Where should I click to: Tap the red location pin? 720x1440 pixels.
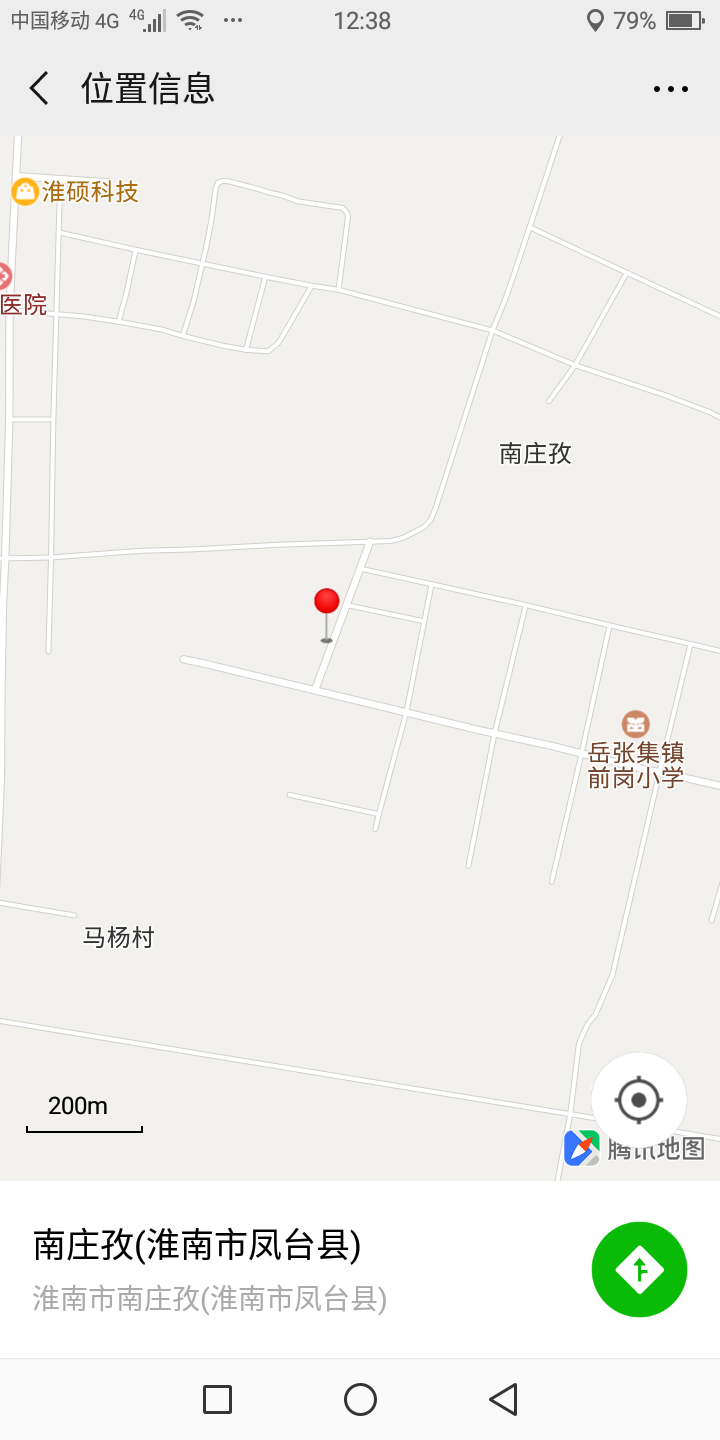326,603
